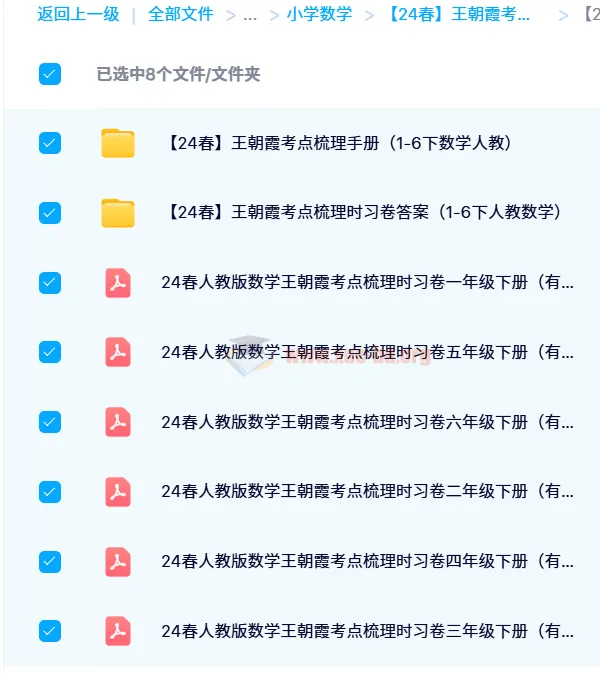Open the 六年级下册 PDF file

[367, 422]
